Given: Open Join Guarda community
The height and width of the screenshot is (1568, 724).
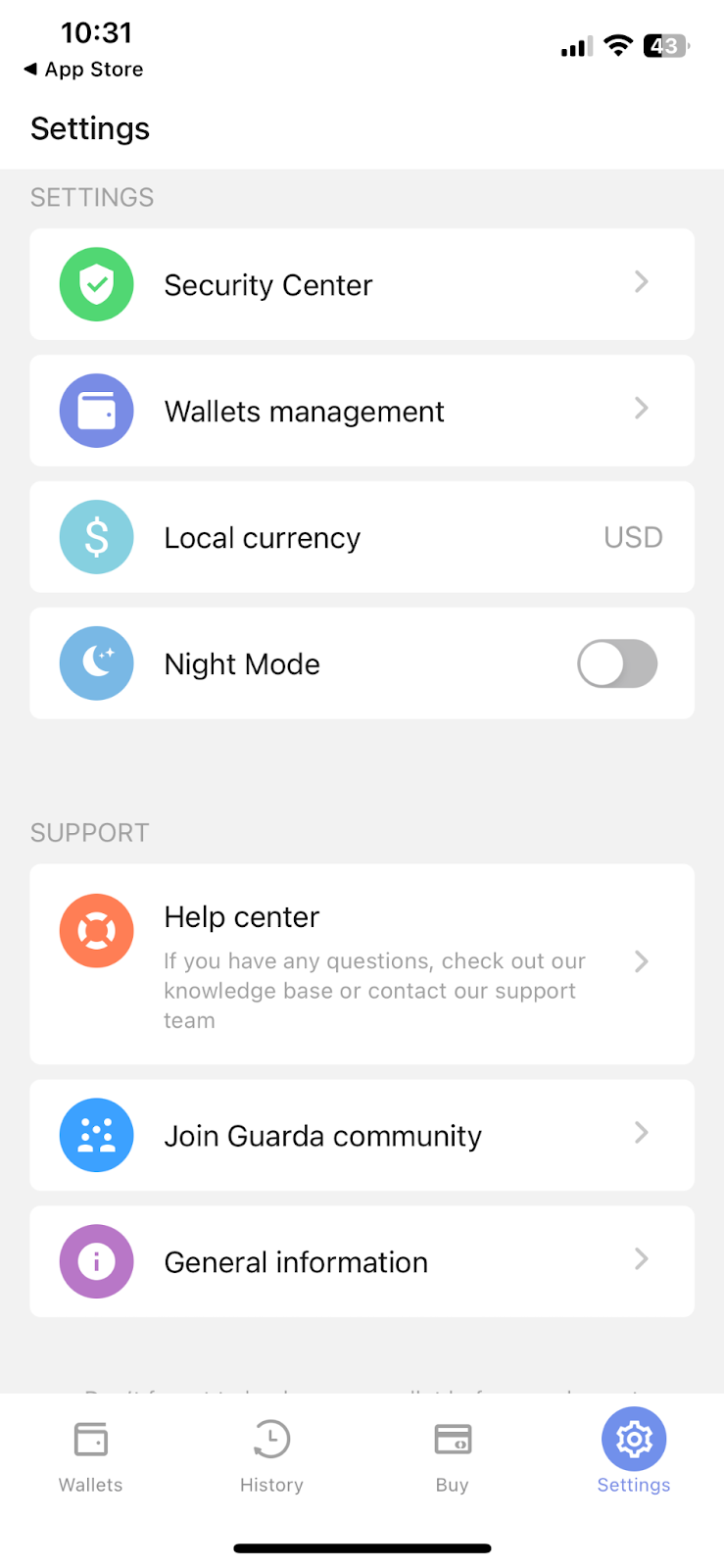Looking at the screenshot, I should click(x=362, y=1135).
